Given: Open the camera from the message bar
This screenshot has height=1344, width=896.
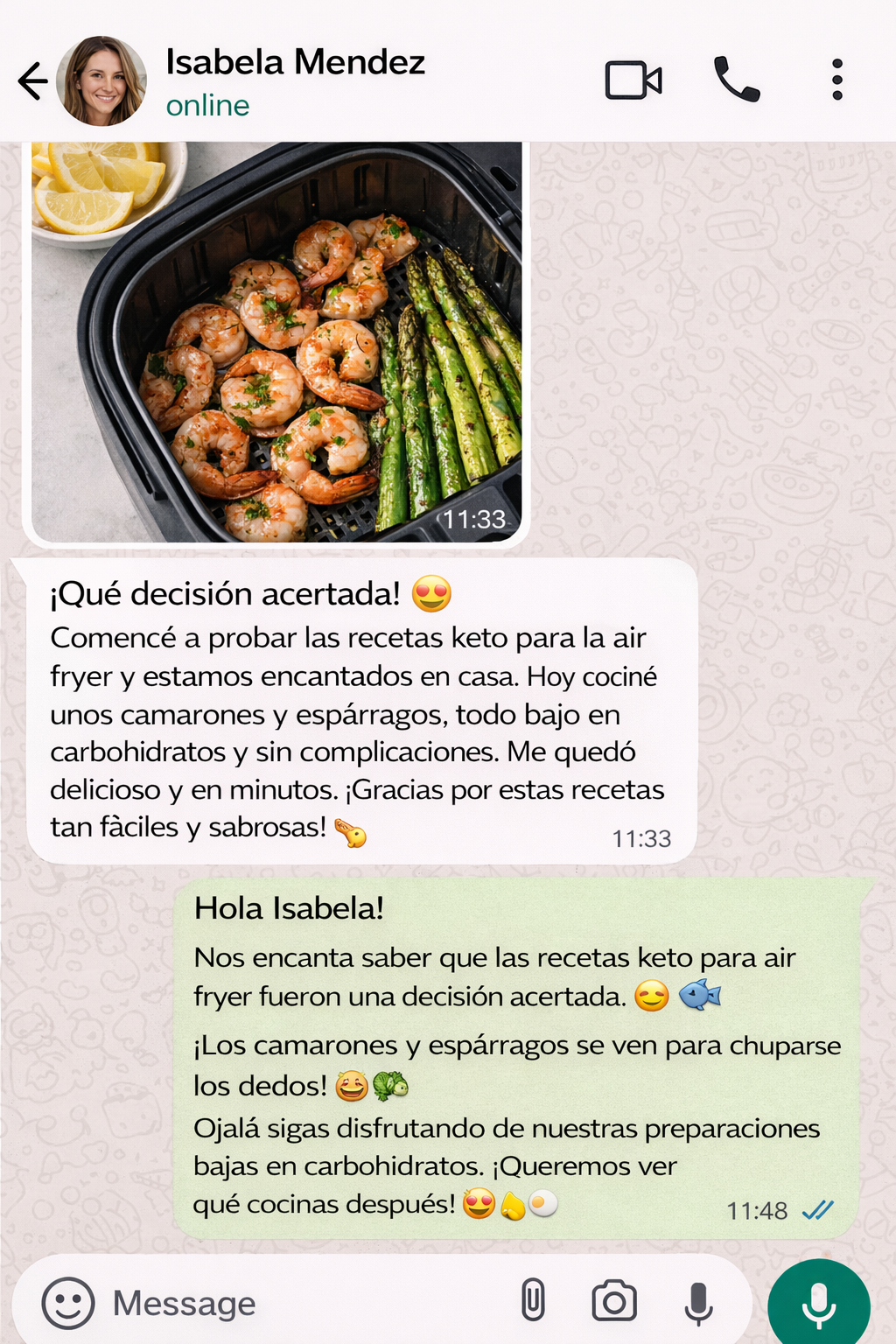Looking at the screenshot, I should pos(614,1301).
